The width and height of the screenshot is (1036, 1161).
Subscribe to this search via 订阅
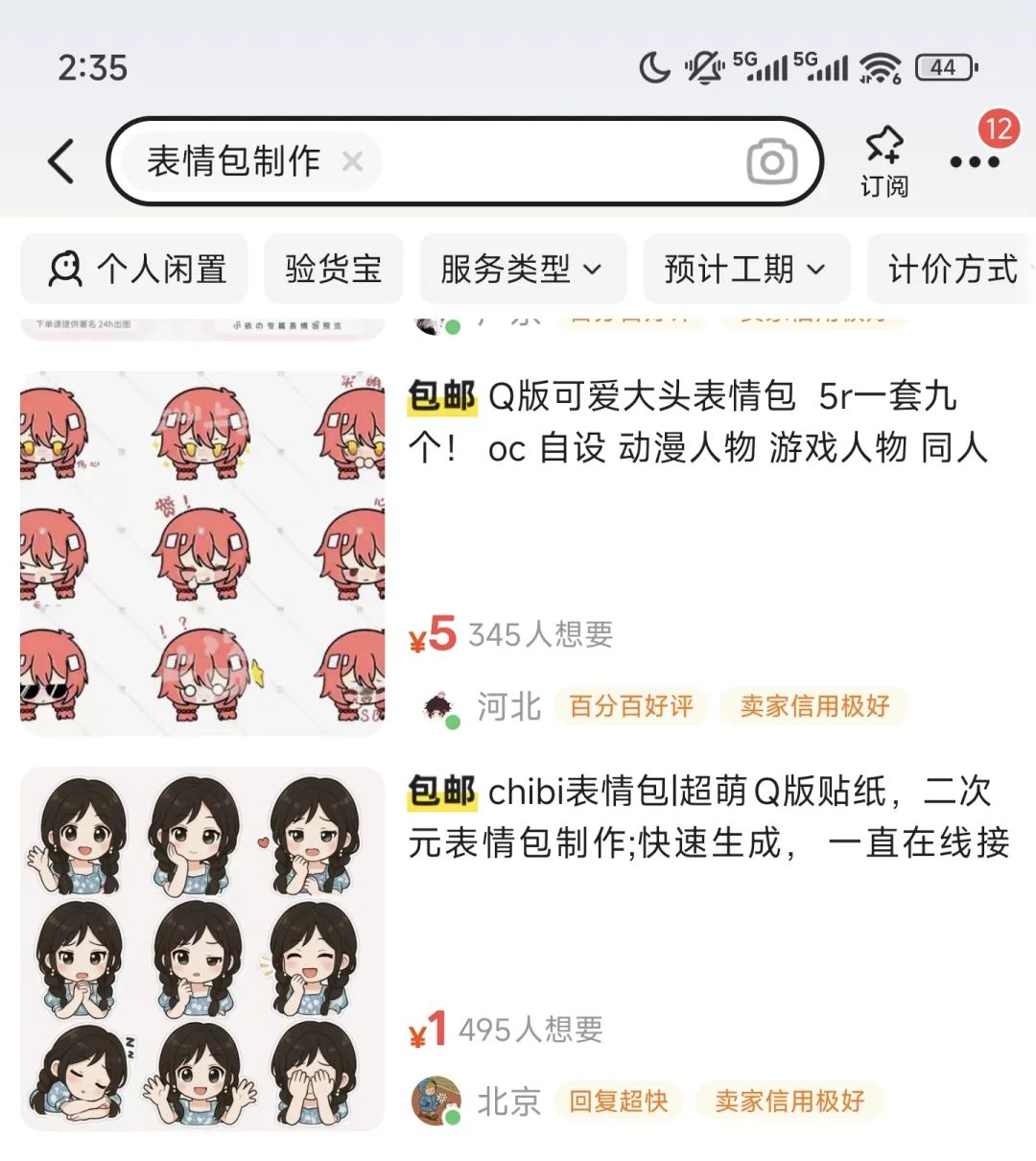click(883, 161)
